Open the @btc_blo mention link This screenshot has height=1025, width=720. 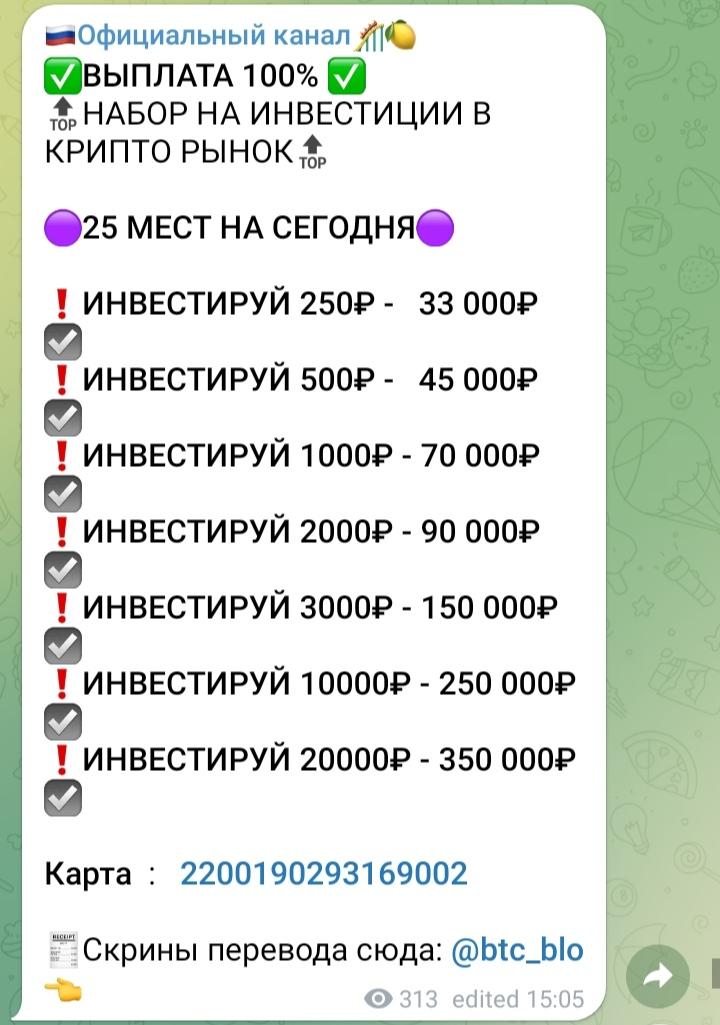517,949
